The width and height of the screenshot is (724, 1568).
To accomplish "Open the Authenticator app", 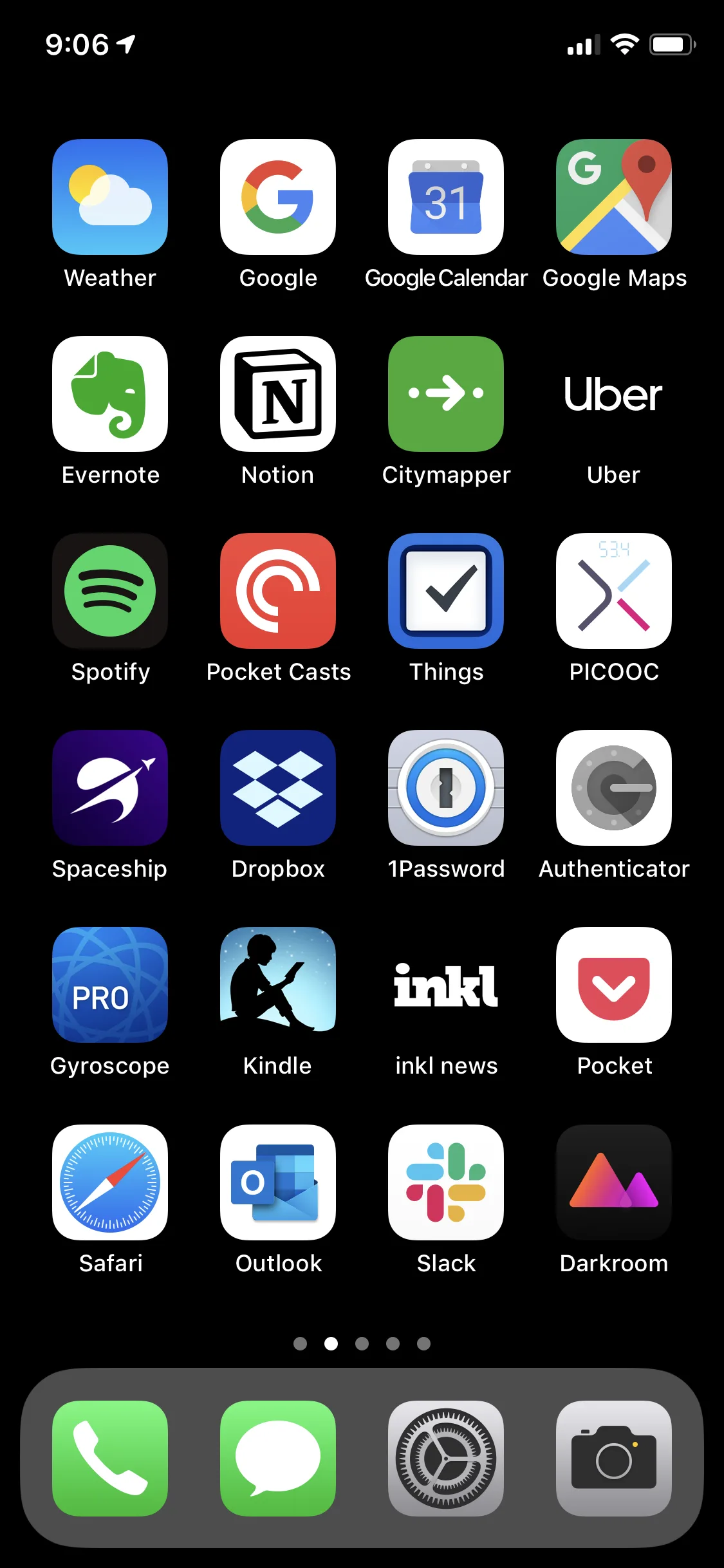I will [614, 788].
